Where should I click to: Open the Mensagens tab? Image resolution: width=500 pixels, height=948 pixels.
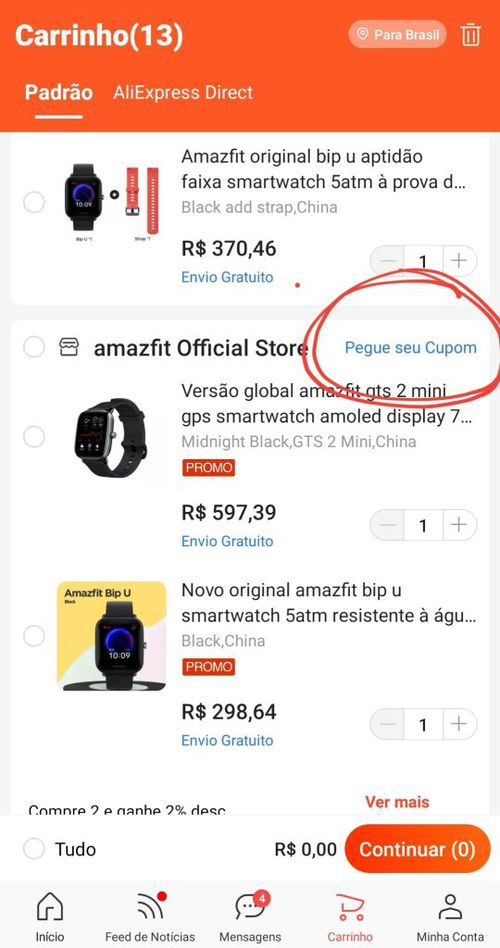click(x=250, y=916)
